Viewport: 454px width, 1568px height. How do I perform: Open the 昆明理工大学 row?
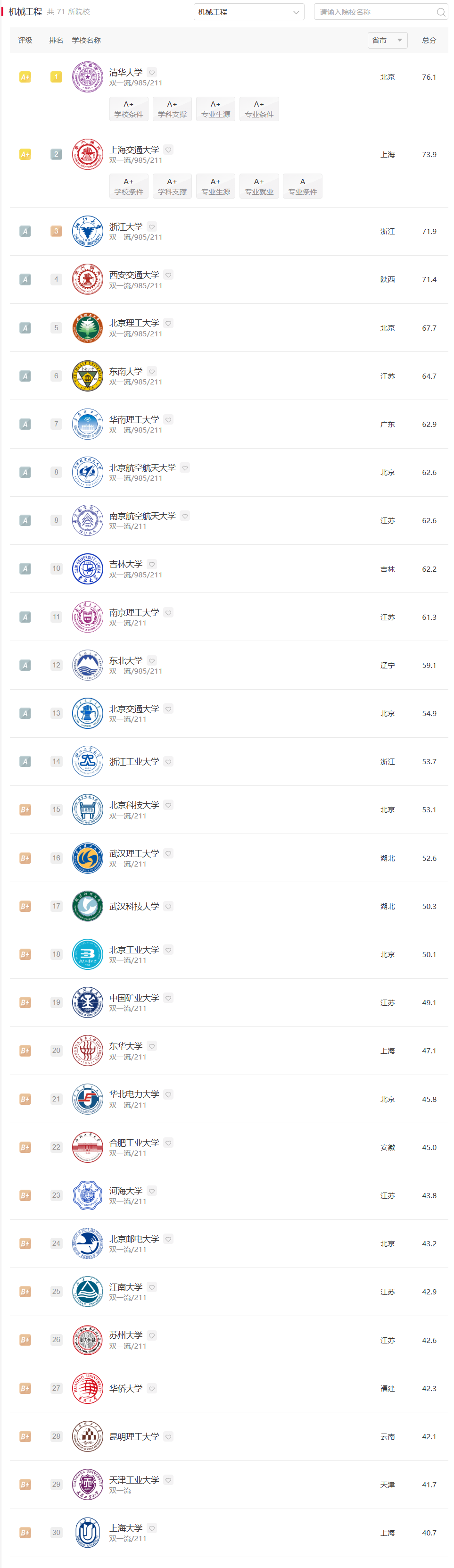[x=229, y=1436]
